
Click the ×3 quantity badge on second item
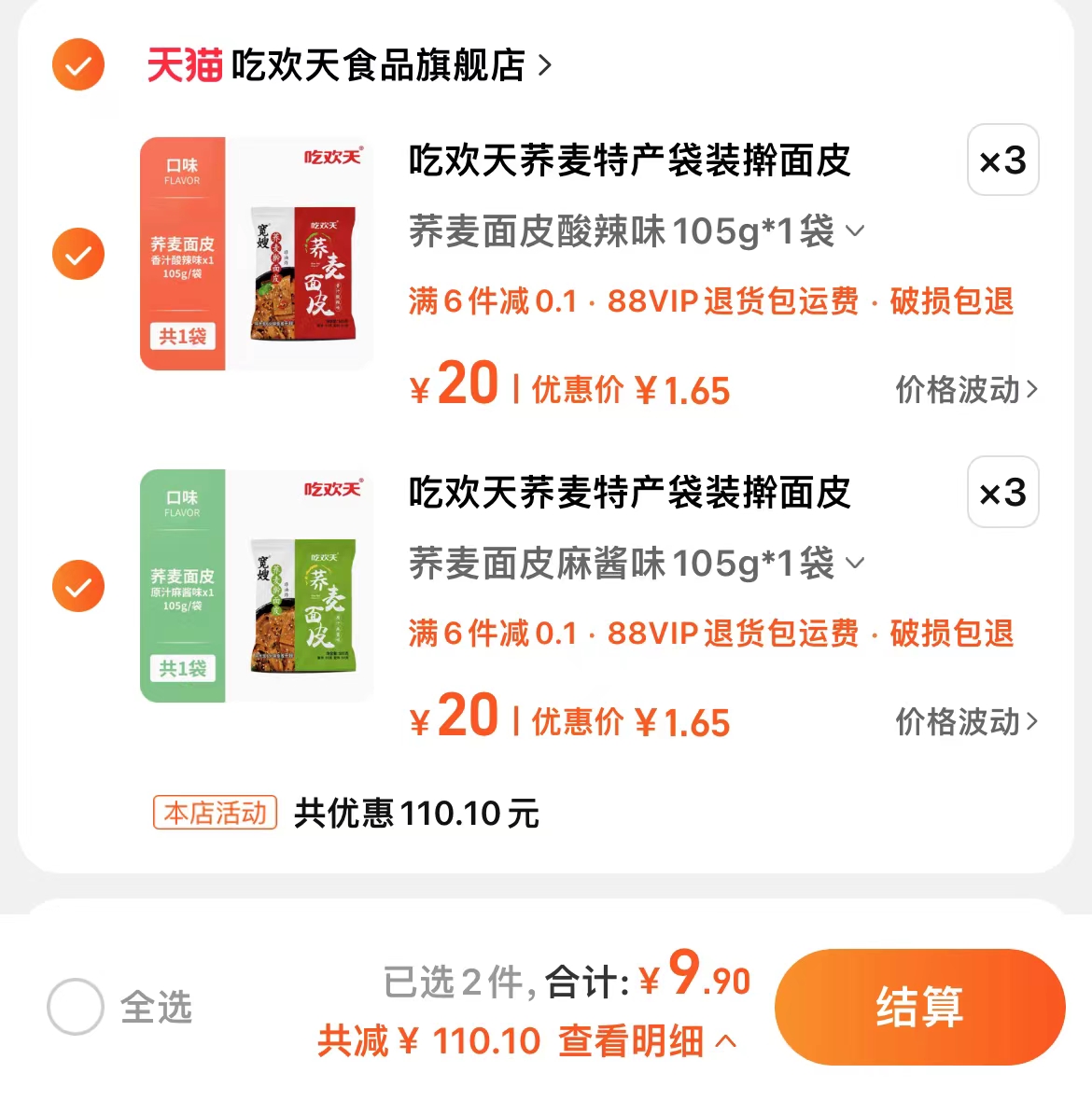point(1002,493)
